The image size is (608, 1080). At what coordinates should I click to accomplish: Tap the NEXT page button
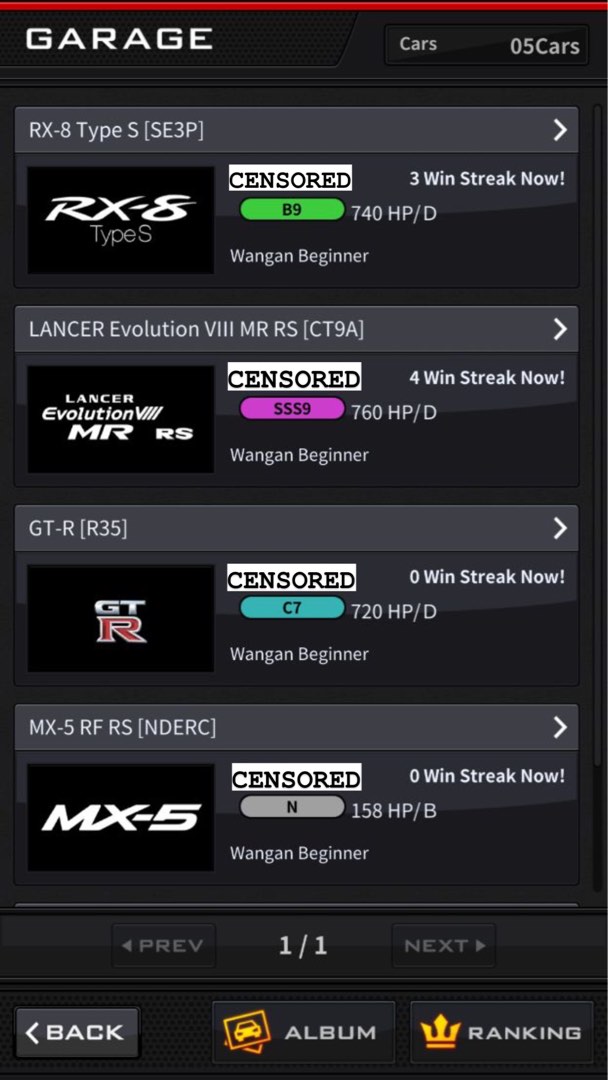coord(443,945)
